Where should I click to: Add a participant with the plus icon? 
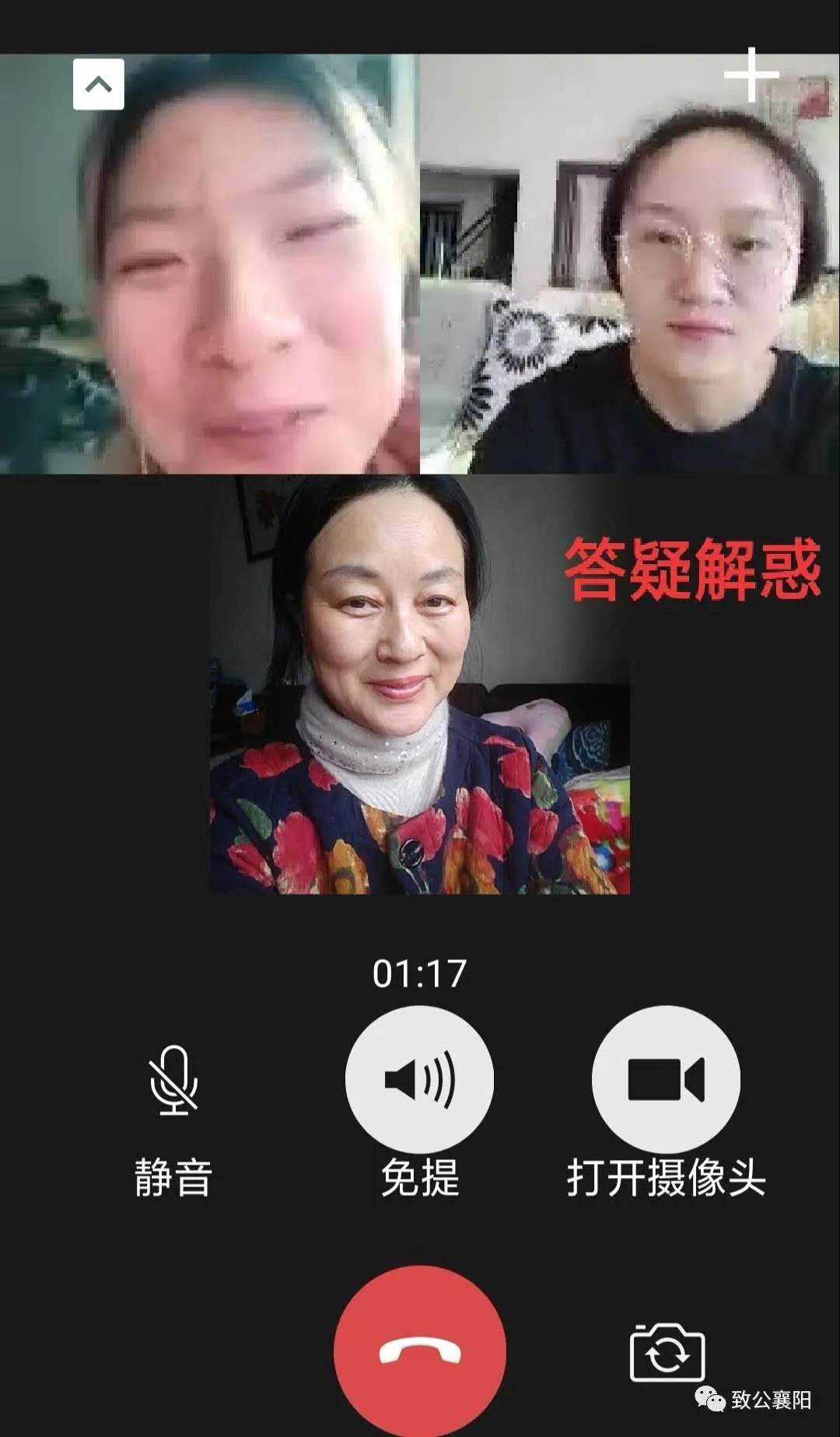(751, 75)
